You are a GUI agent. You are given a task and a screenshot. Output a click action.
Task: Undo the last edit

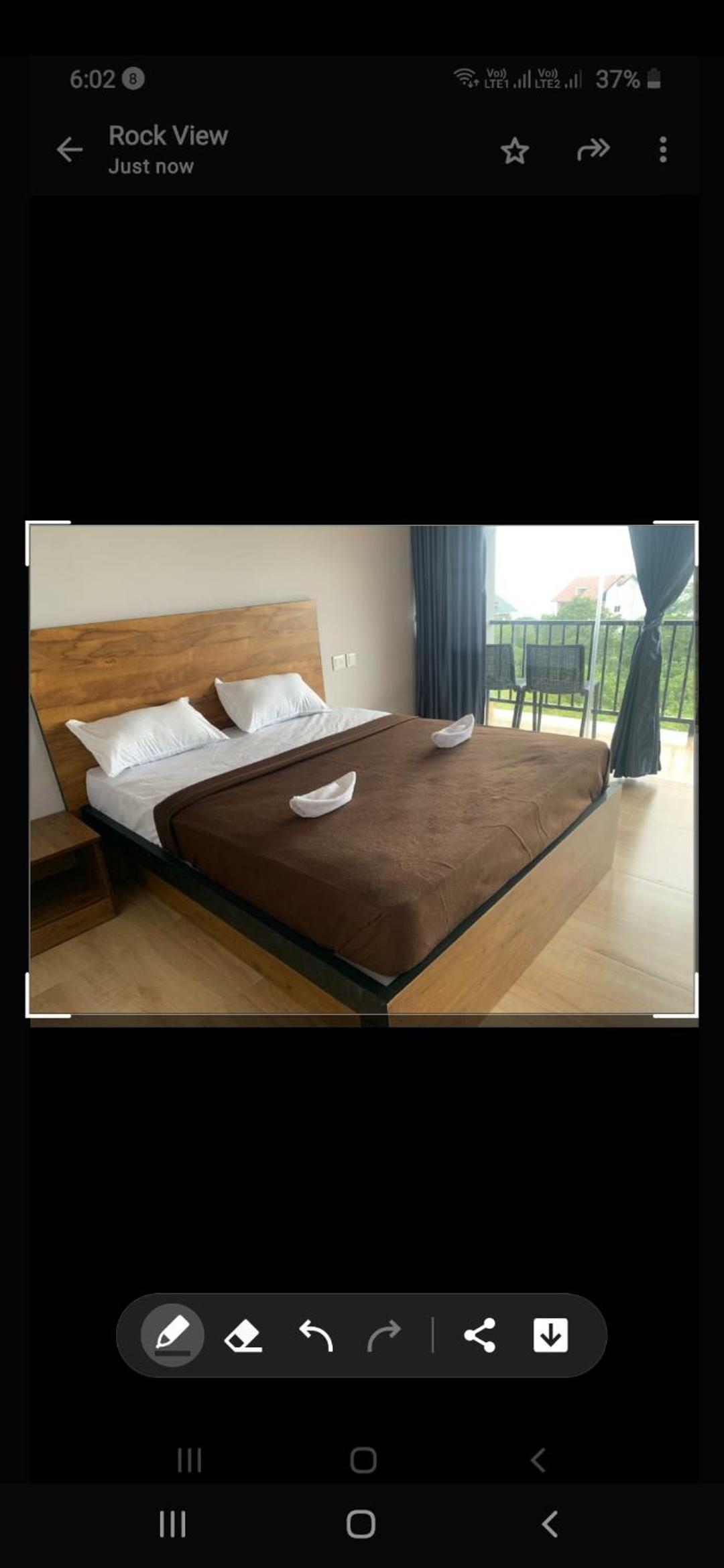316,1335
